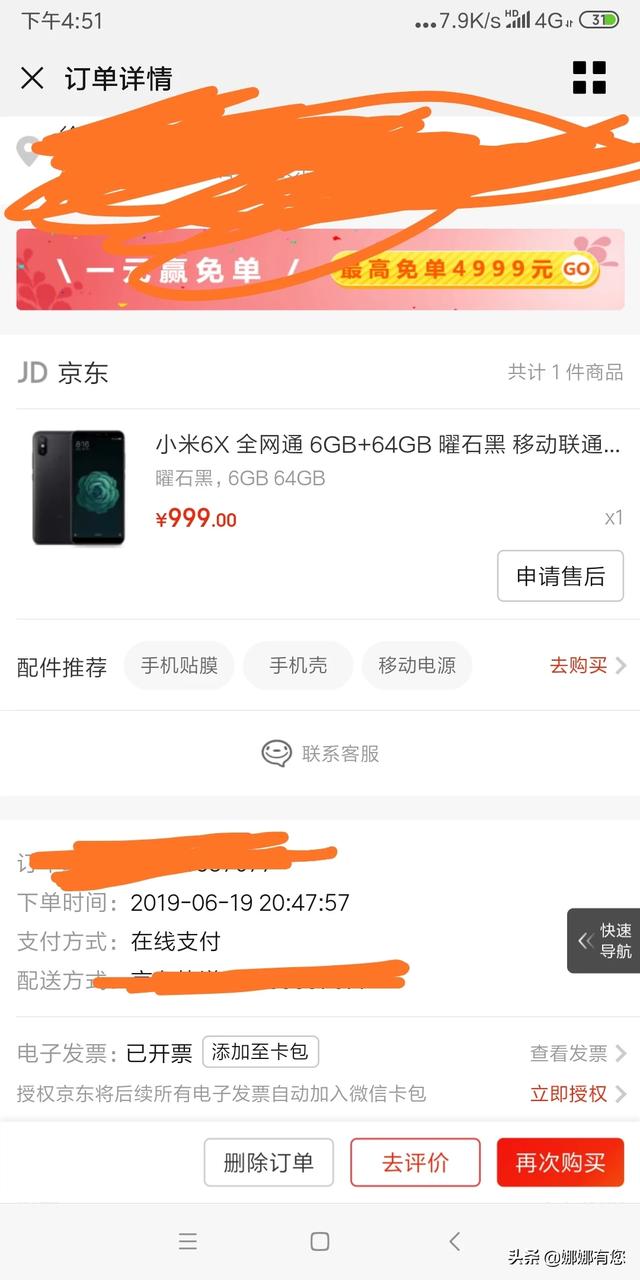Contact customer service via 联系客服
640x1280 pixels.
(x=320, y=754)
